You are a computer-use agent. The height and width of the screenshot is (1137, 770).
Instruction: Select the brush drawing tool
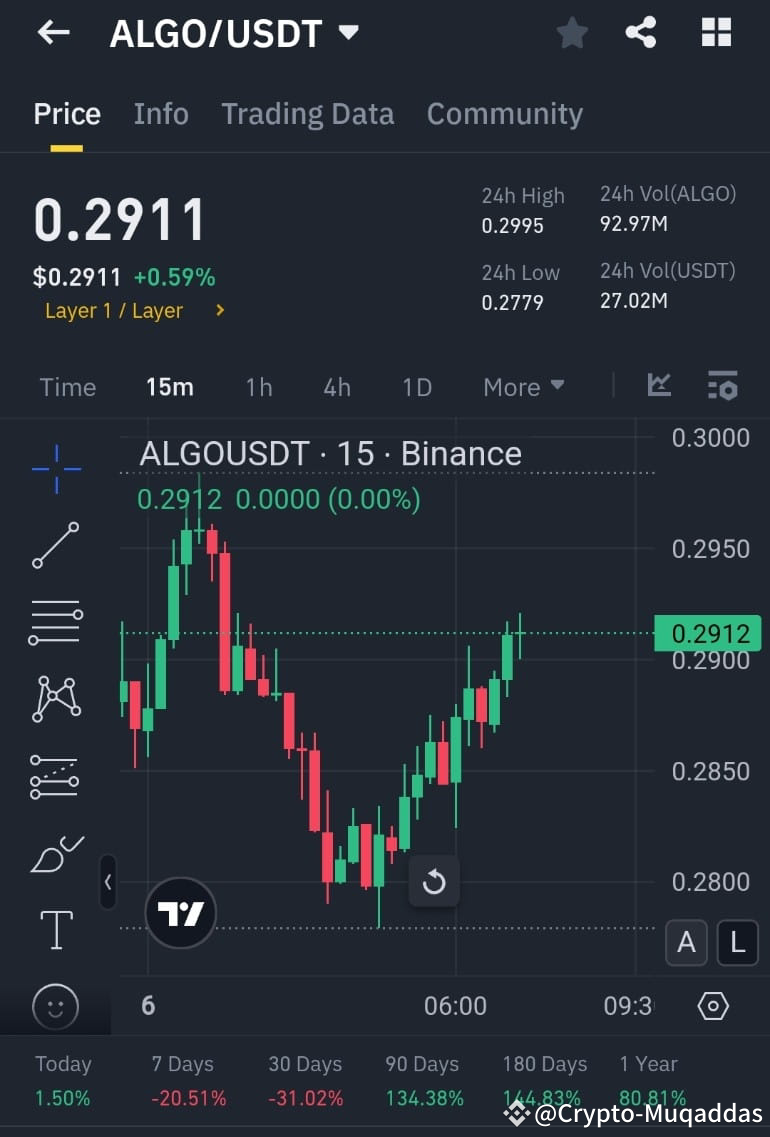click(55, 855)
